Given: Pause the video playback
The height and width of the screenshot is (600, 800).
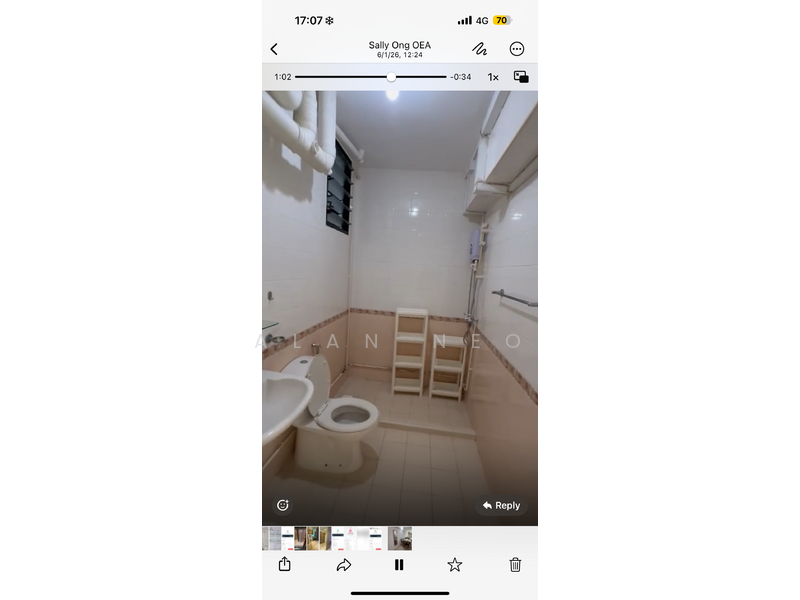Looking at the screenshot, I should click(x=399, y=565).
